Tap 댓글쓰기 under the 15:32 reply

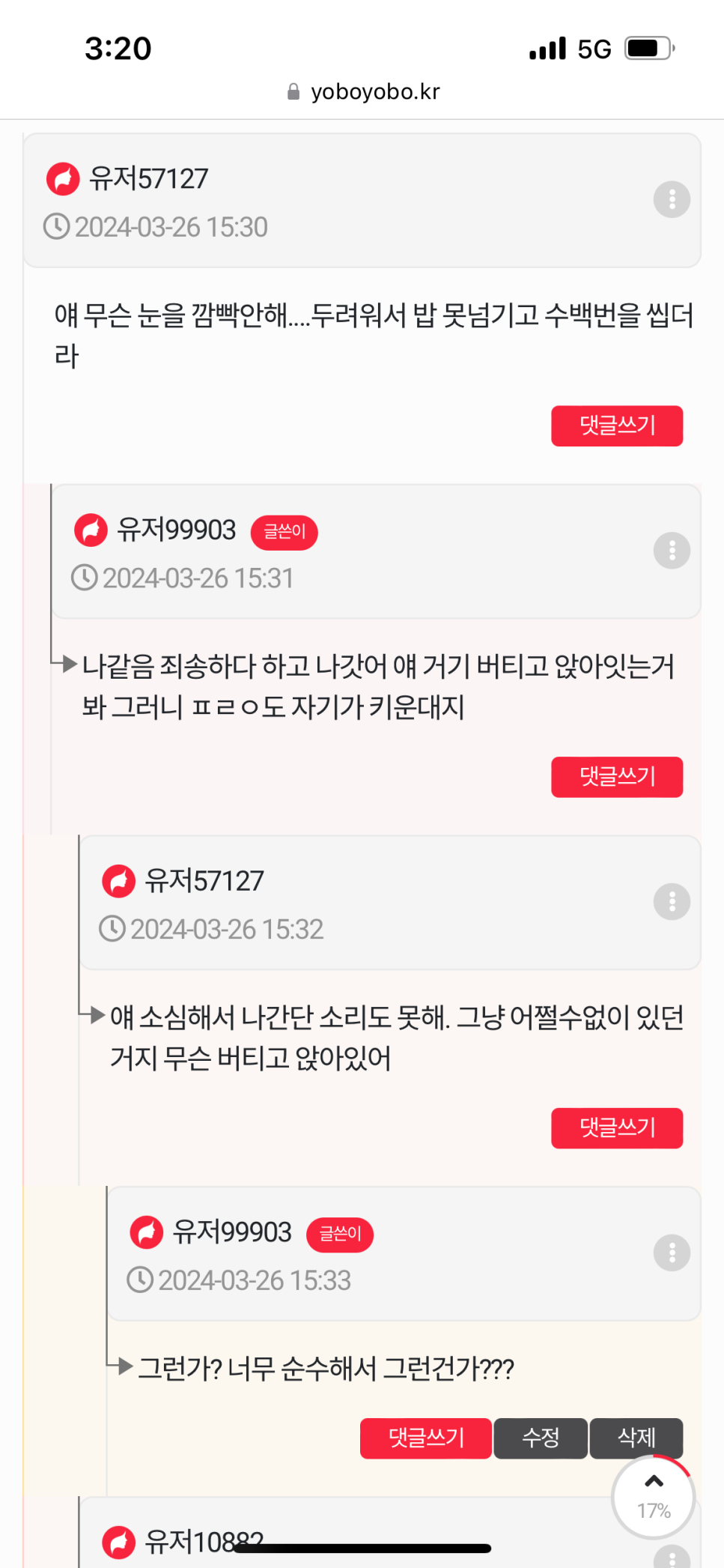pyautogui.click(x=617, y=1127)
